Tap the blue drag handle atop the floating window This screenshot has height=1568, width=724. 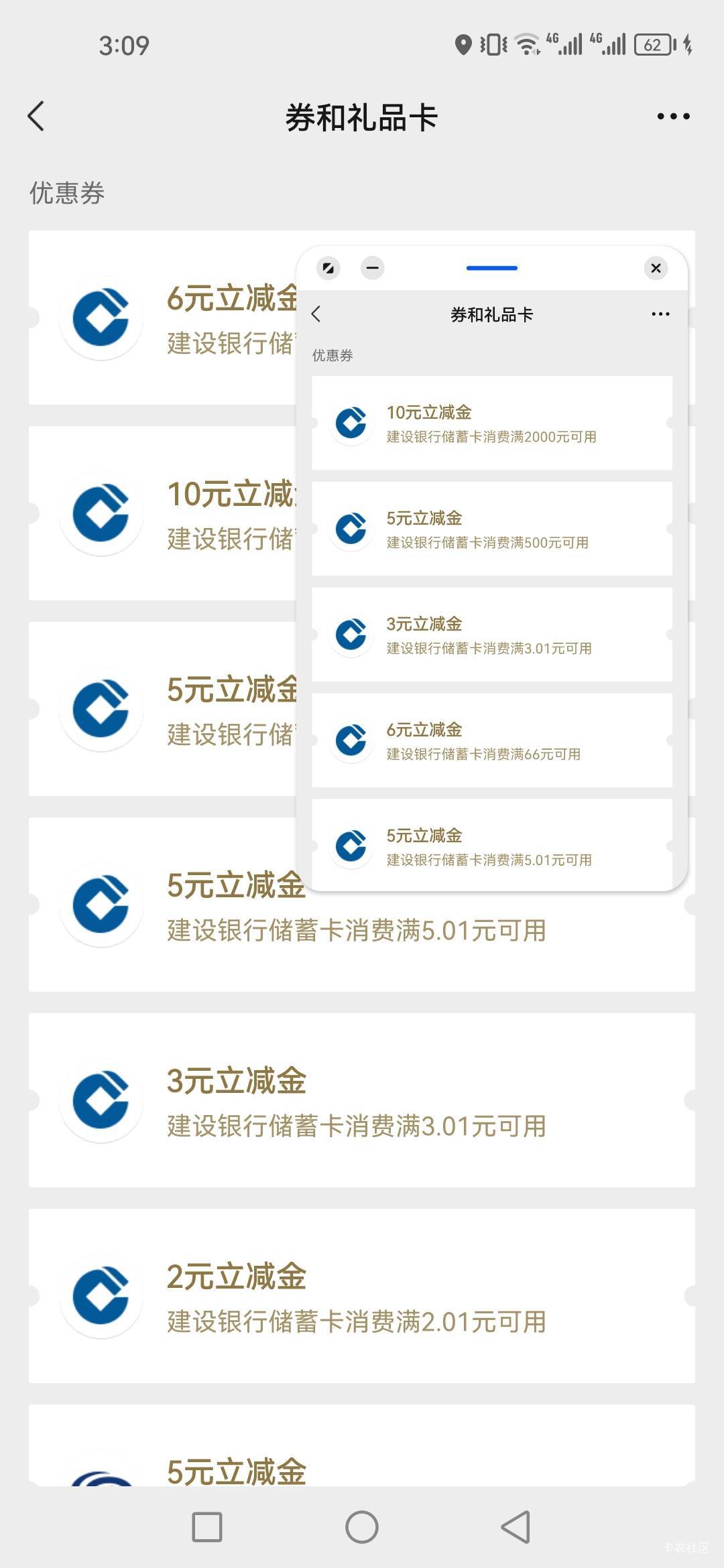tap(491, 267)
